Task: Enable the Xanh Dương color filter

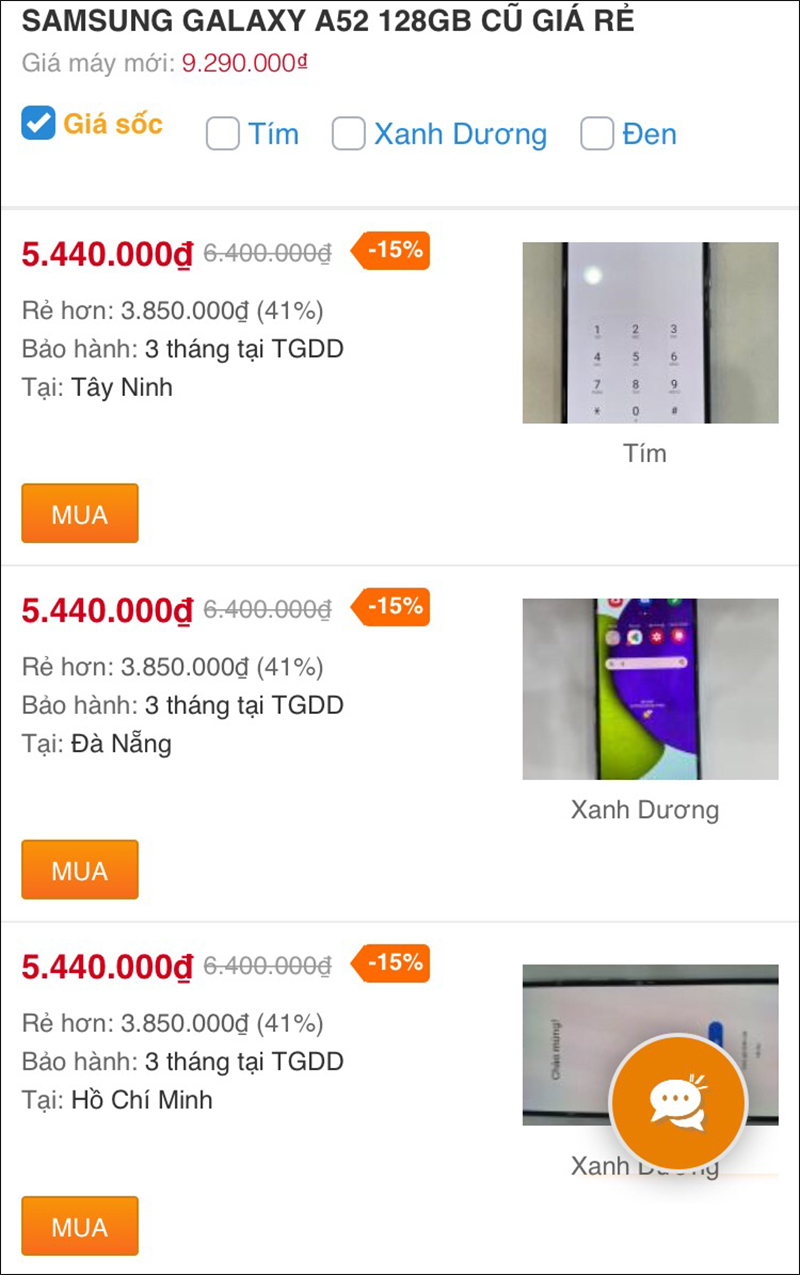Action: (x=348, y=133)
